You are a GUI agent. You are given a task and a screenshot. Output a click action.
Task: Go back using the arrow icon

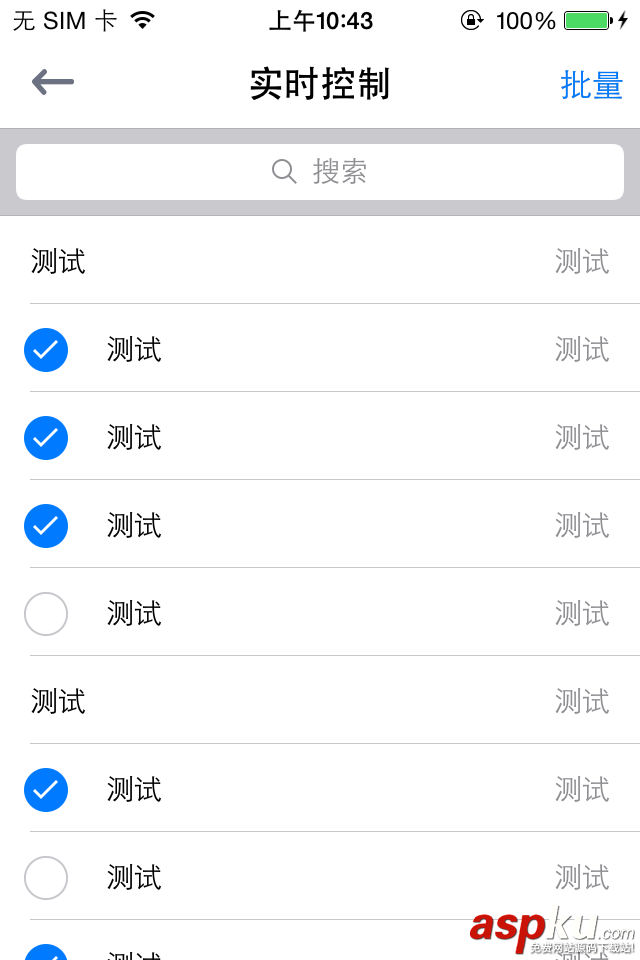tap(53, 83)
